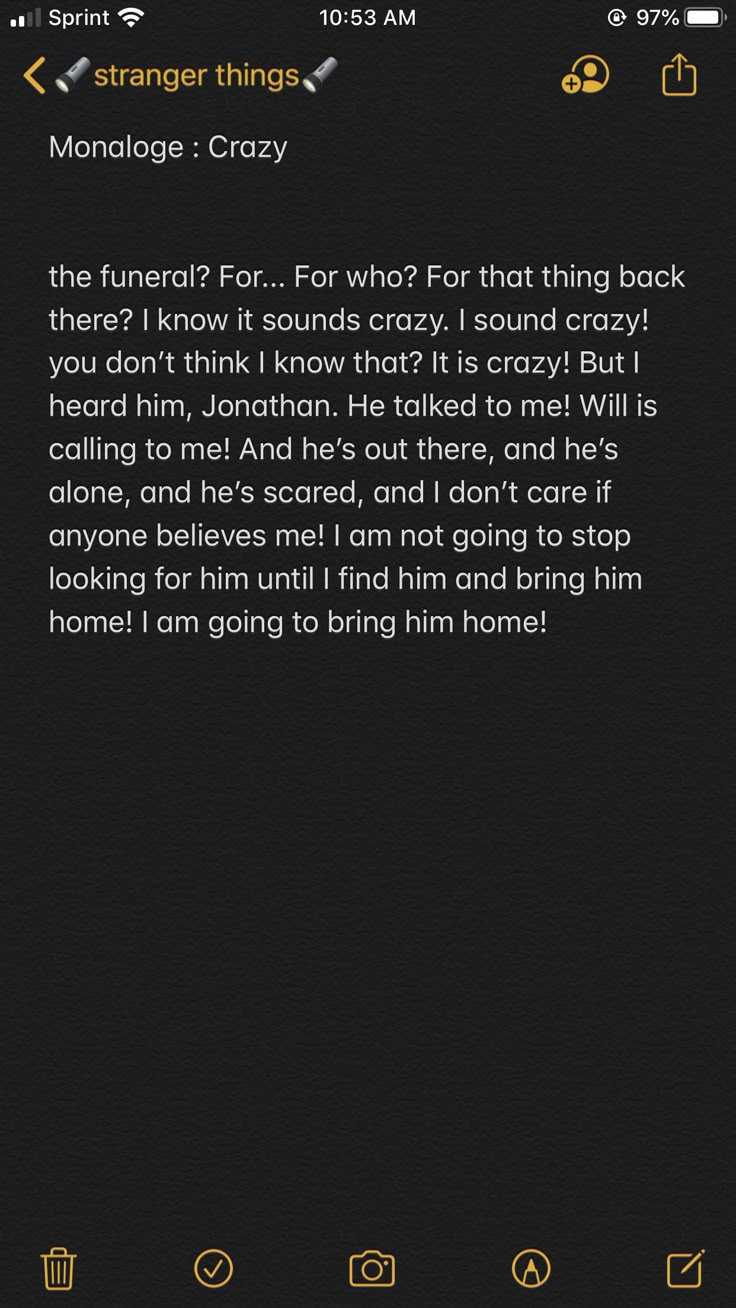The image size is (736, 1308).
Task: Select the note title 'Monaloge : Crazy'
Action: click(167, 147)
